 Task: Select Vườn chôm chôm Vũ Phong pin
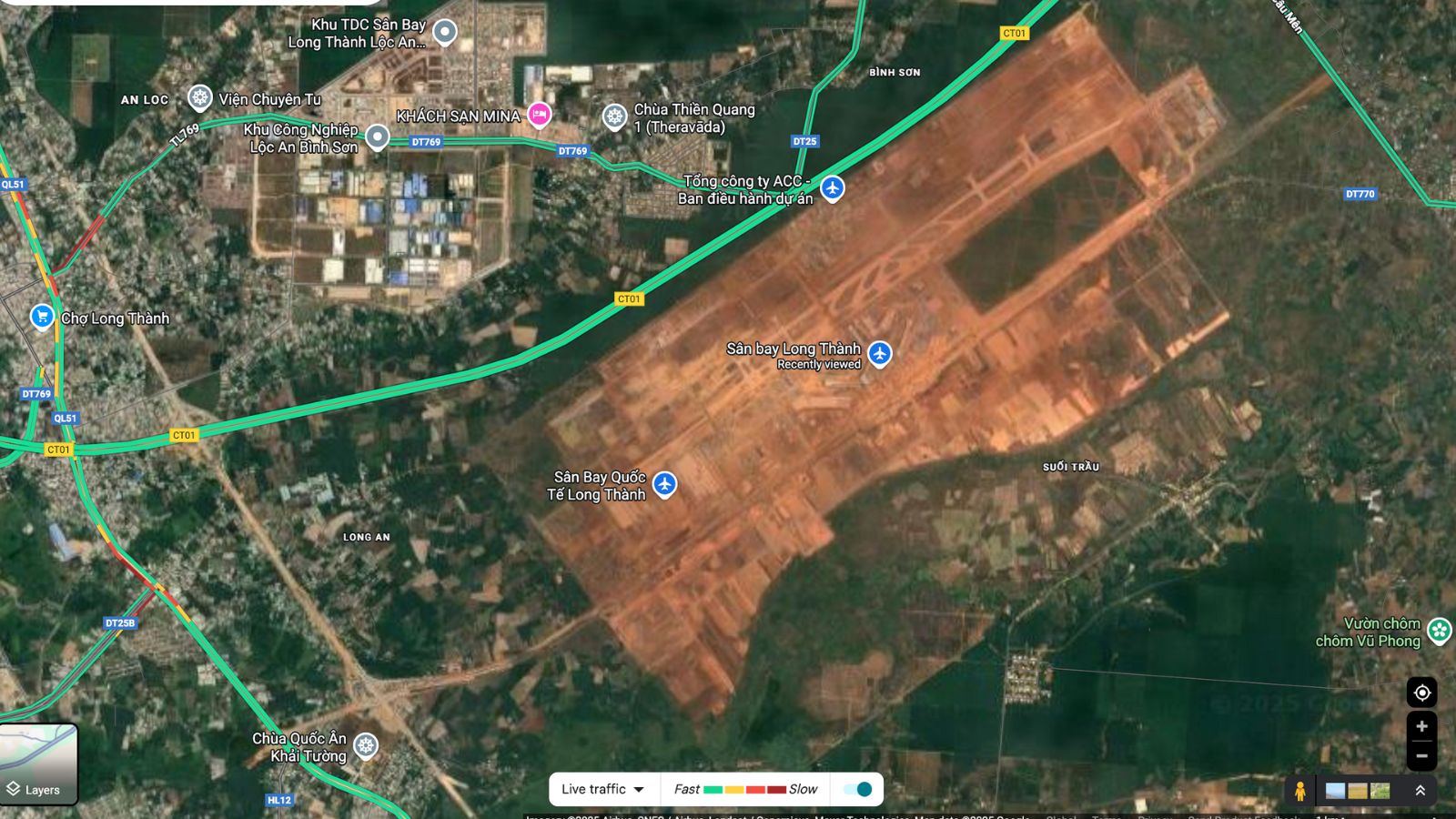[x=1439, y=630]
